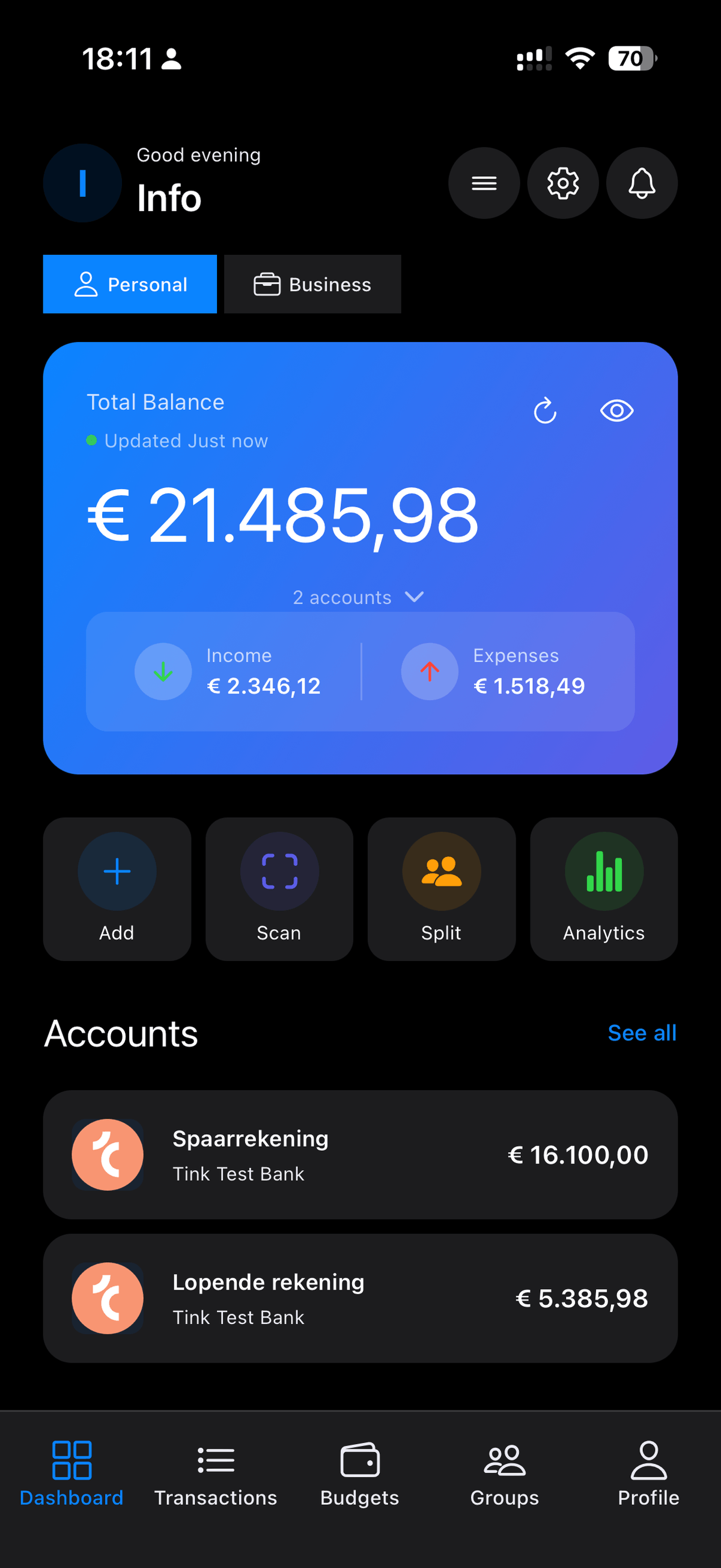Open Analytics

point(604,889)
